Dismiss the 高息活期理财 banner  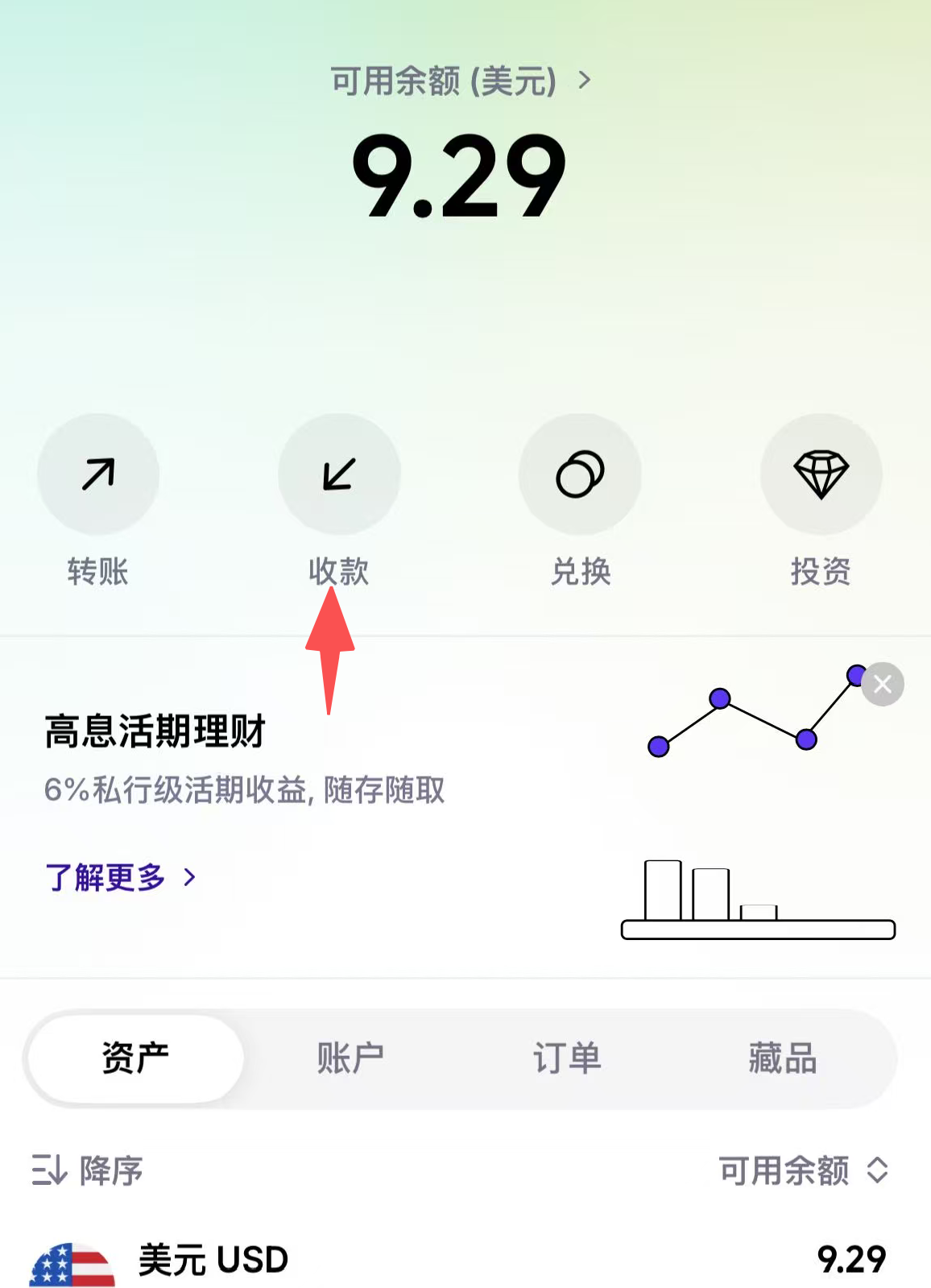[883, 684]
